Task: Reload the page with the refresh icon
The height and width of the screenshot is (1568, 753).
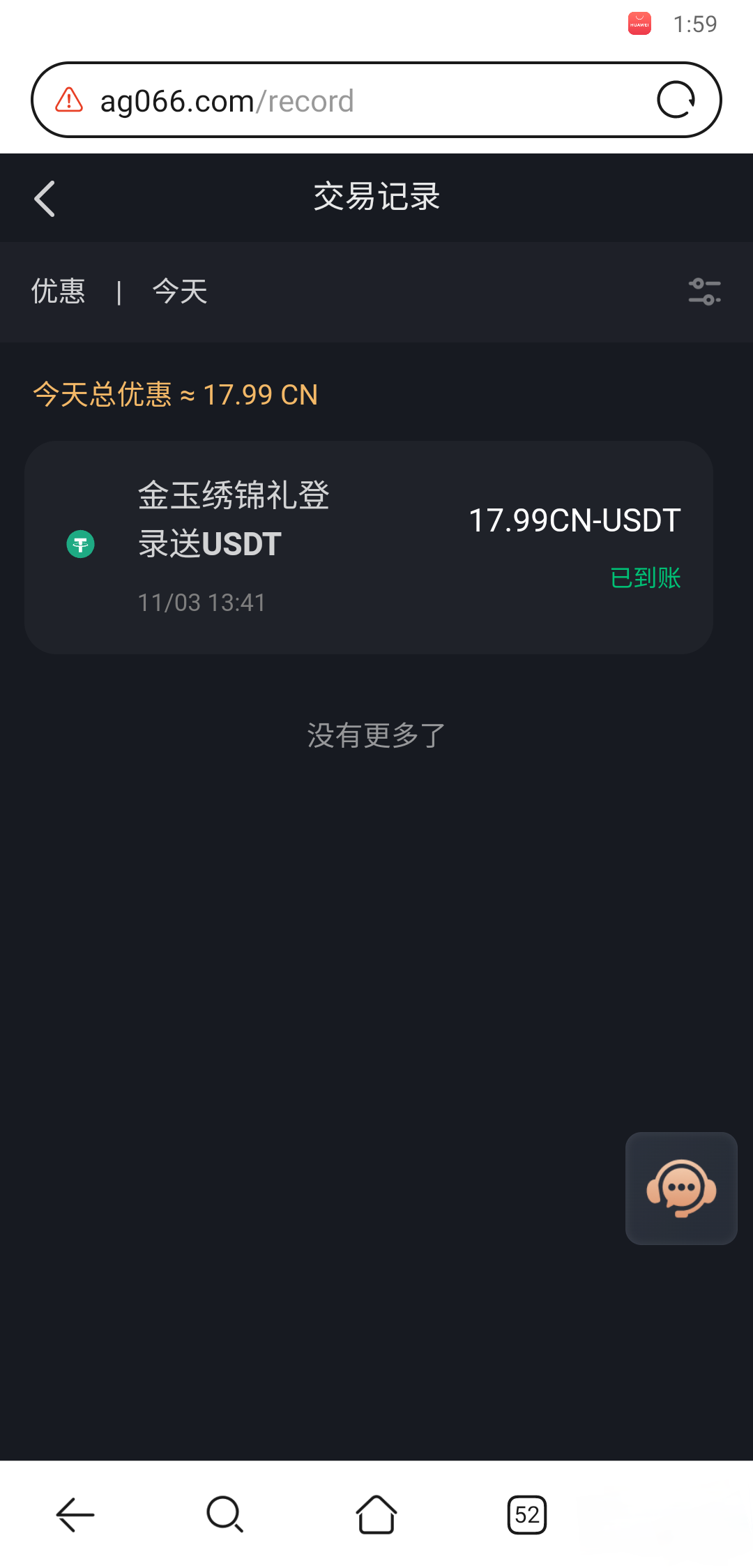Action: (x=676, y=100)
